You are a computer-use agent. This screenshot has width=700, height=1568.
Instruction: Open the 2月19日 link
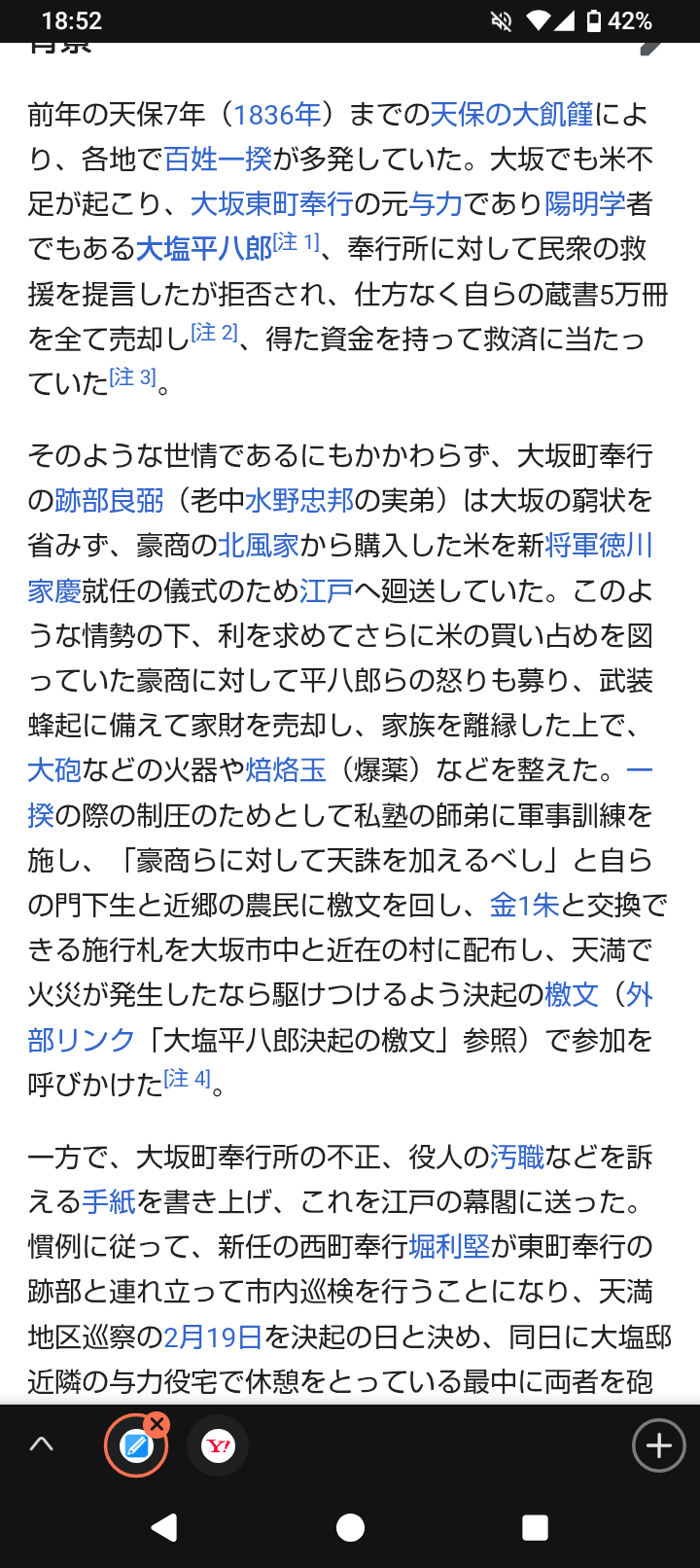213,1337
